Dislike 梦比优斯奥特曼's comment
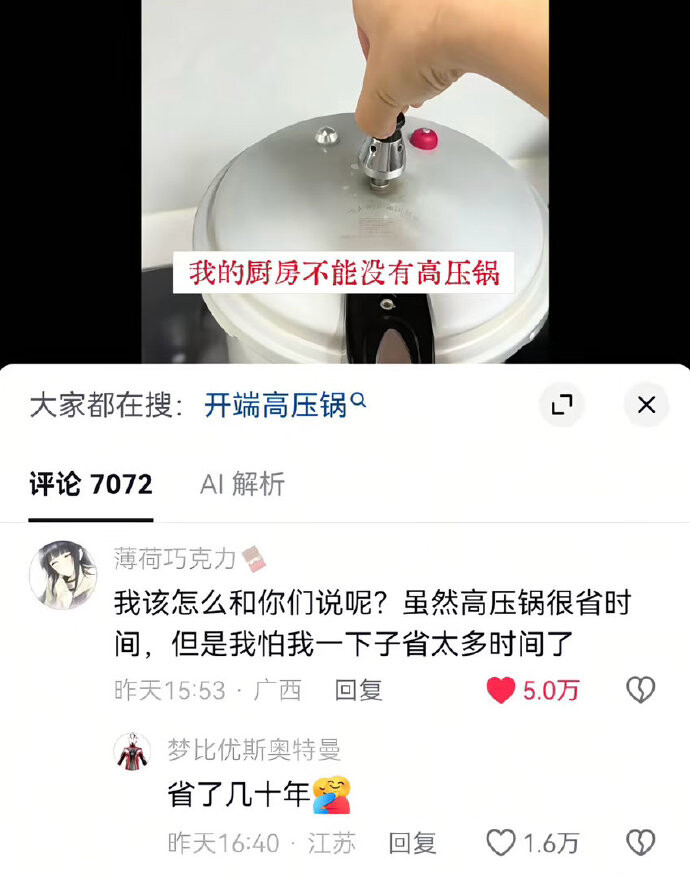The image size is (690, 877). point(640,843)
